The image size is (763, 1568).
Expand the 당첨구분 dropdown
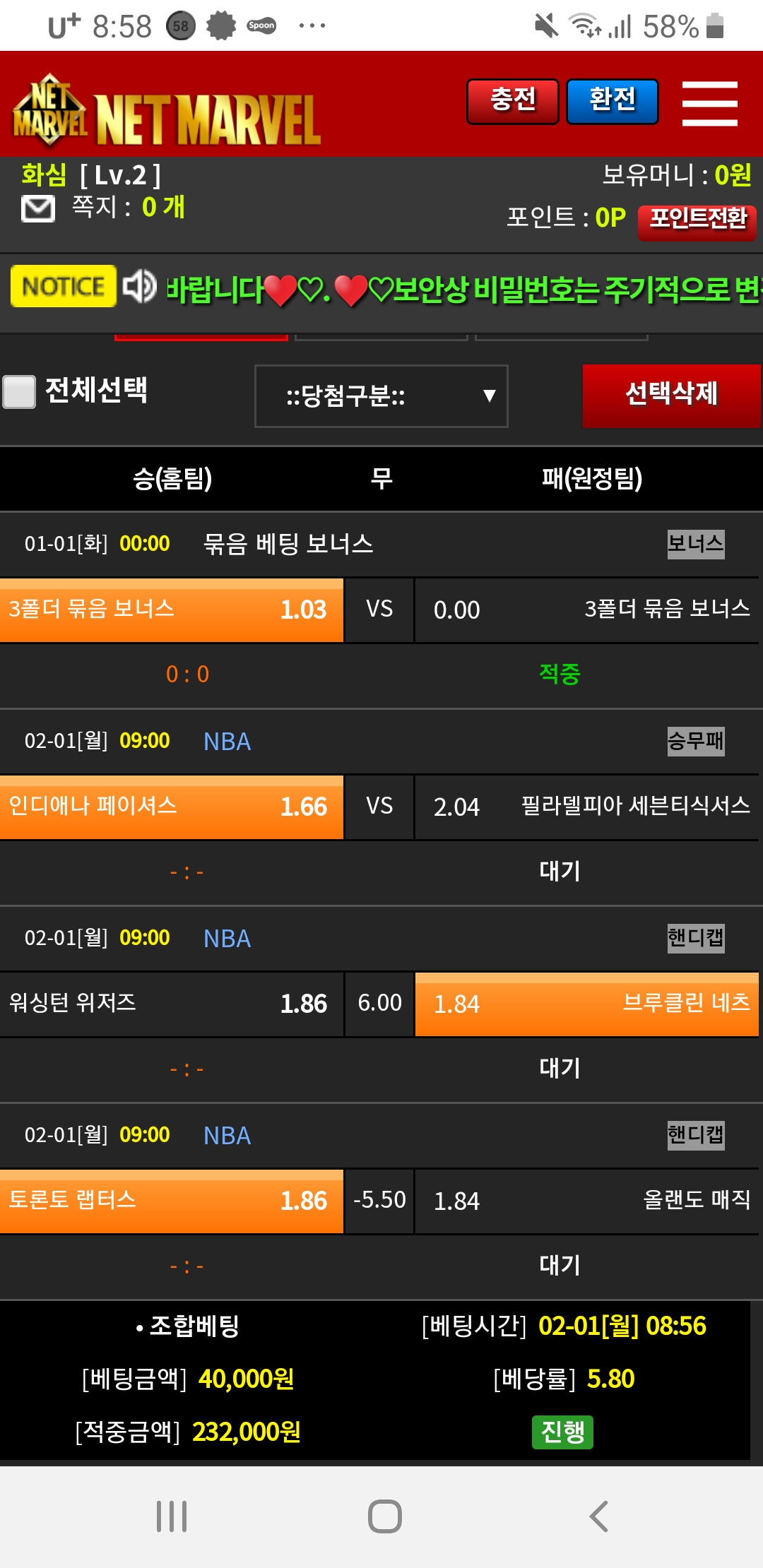tap(381, 396)
